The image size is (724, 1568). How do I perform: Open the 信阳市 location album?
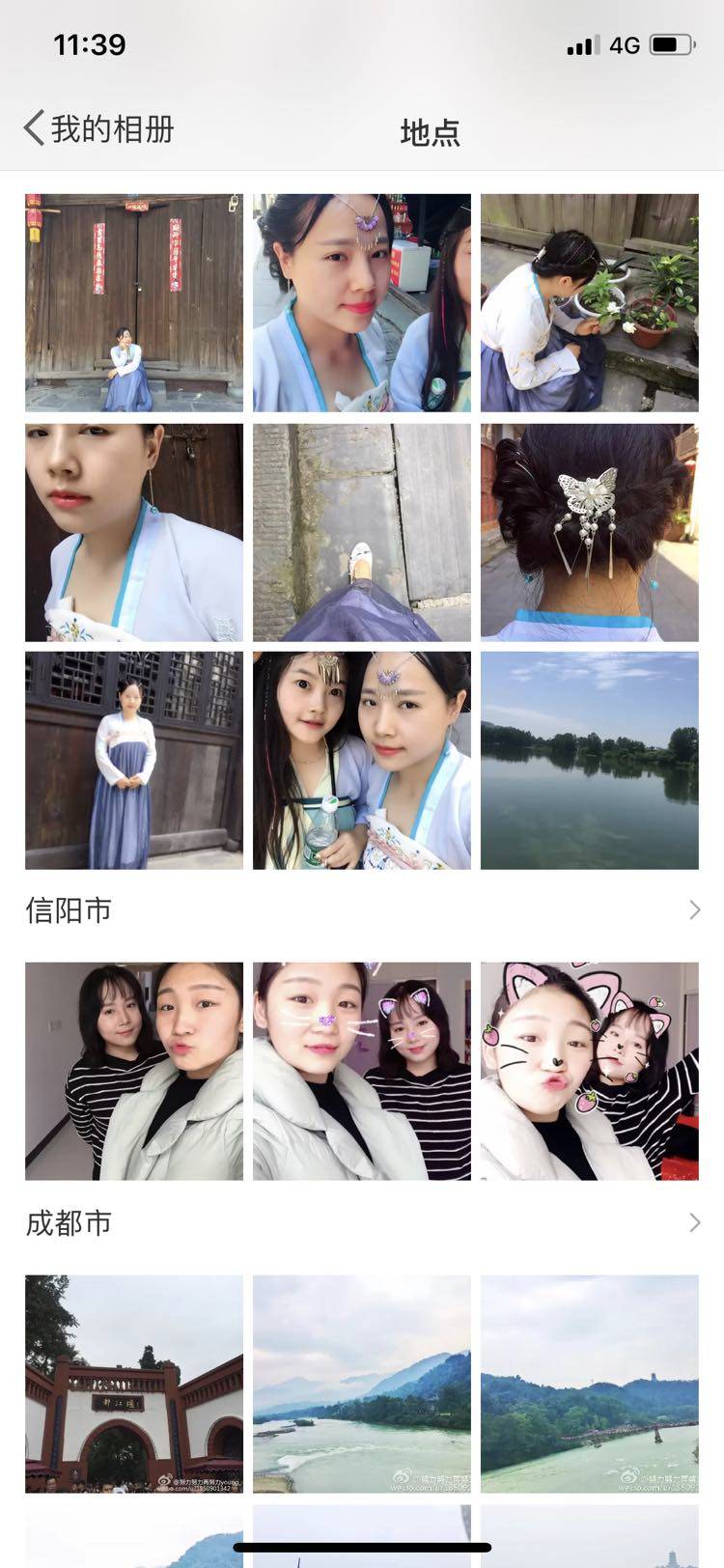361,910
